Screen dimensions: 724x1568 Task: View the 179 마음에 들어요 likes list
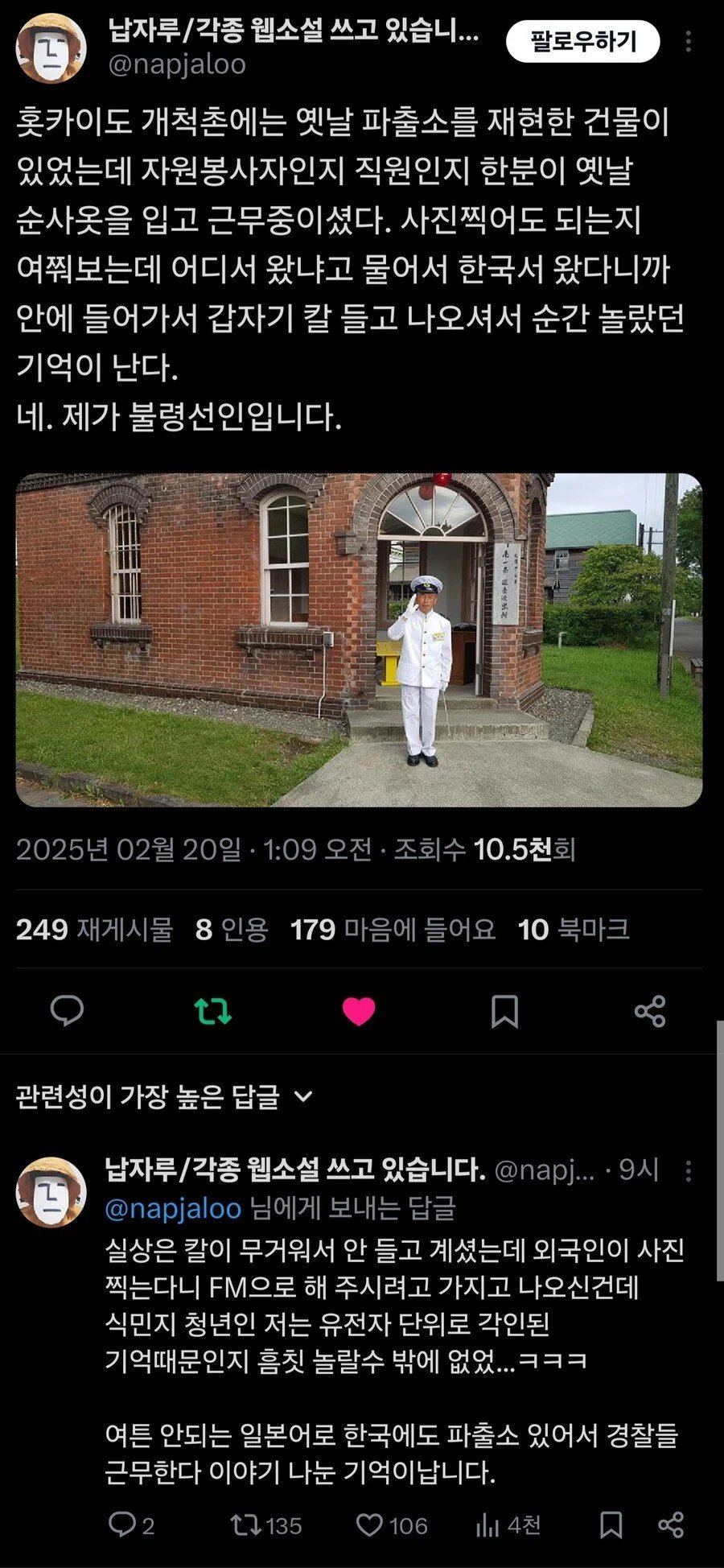(x=393, y=930)
